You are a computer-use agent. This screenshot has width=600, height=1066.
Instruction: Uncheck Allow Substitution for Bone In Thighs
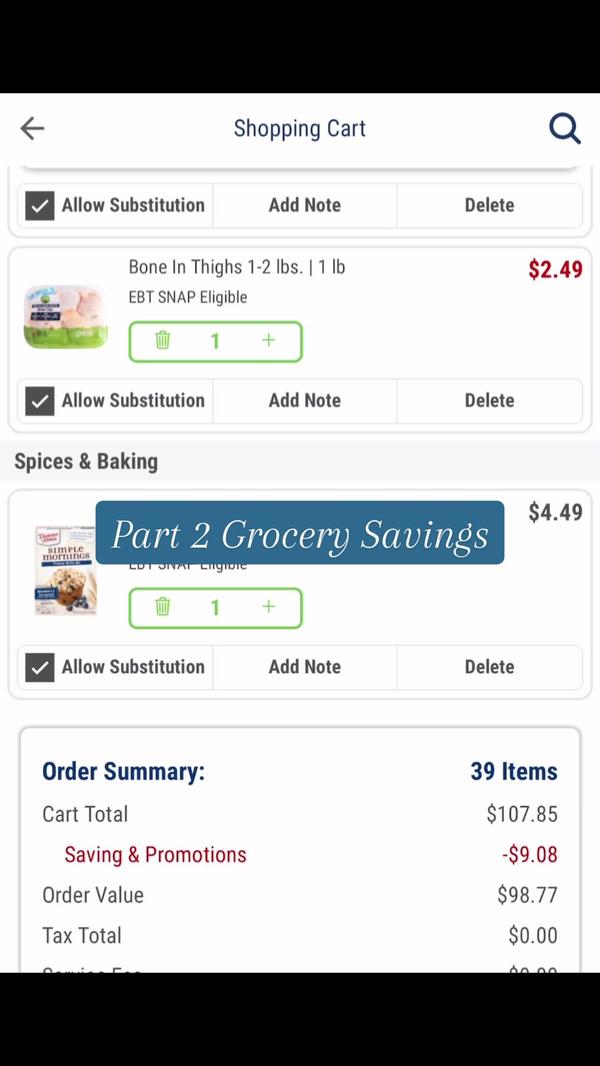[39, 401]
